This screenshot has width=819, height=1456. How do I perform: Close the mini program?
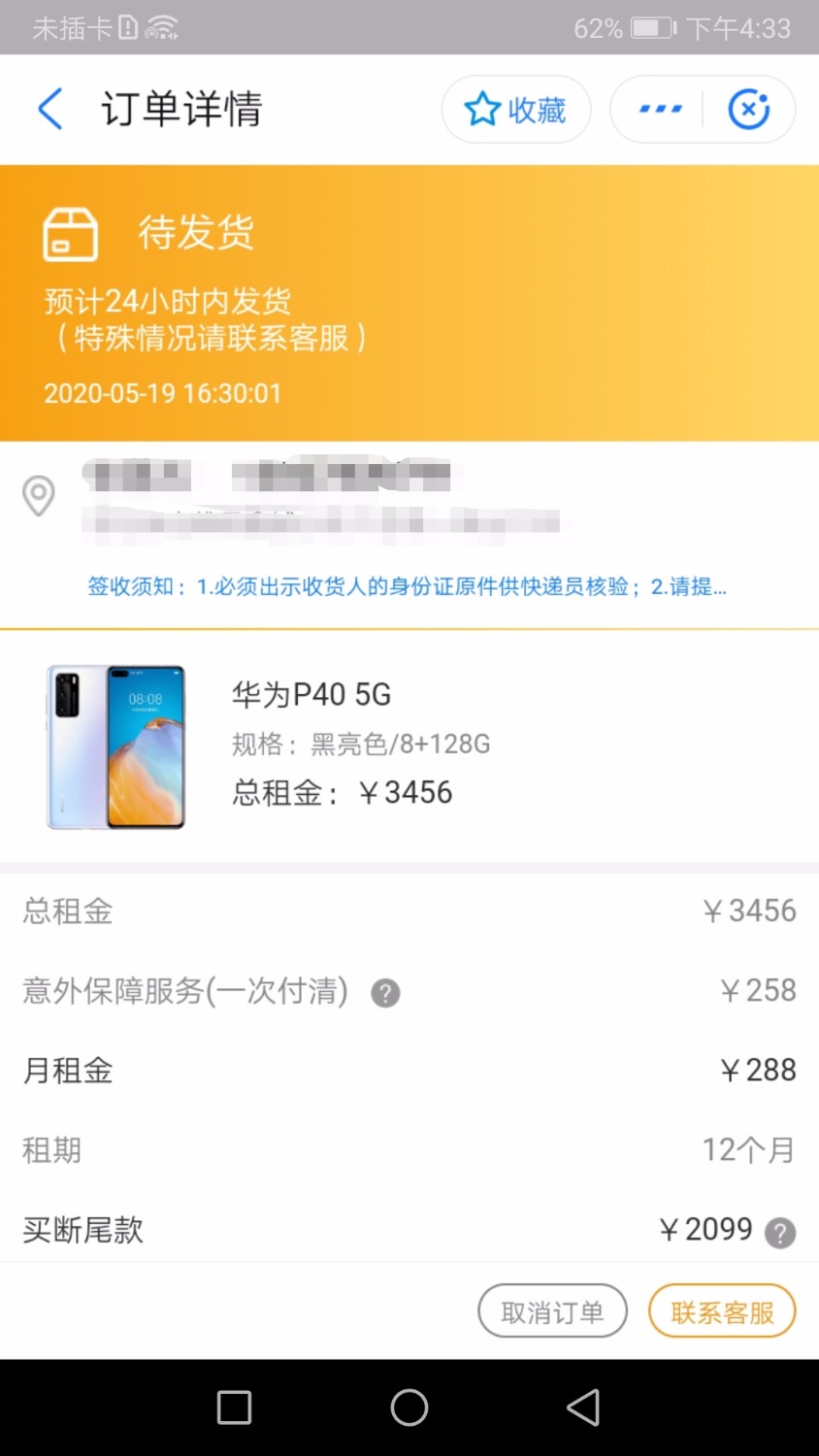pyautogui.click(x=748, y=110)
